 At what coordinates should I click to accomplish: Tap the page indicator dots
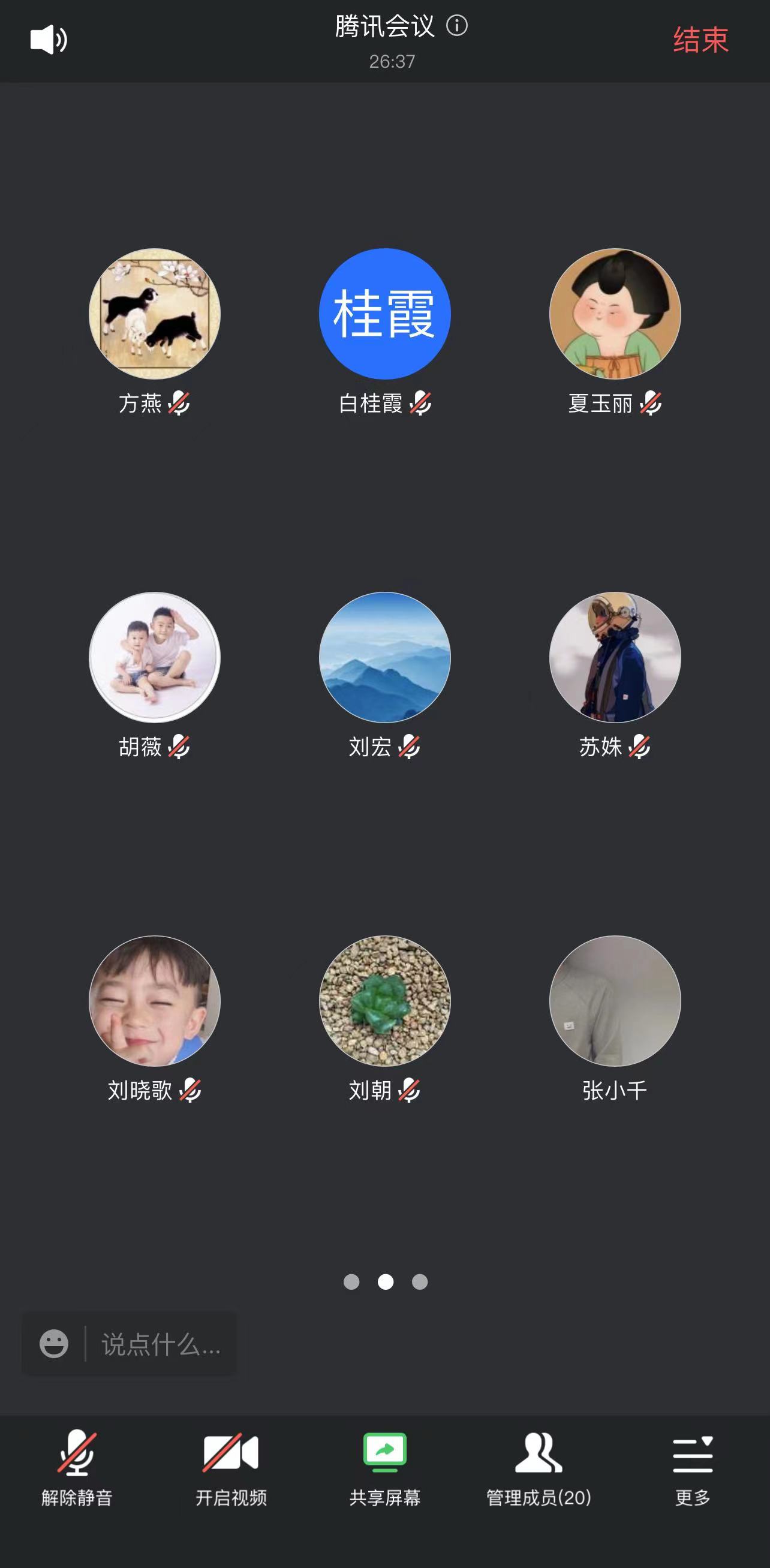coord(386,1282)
